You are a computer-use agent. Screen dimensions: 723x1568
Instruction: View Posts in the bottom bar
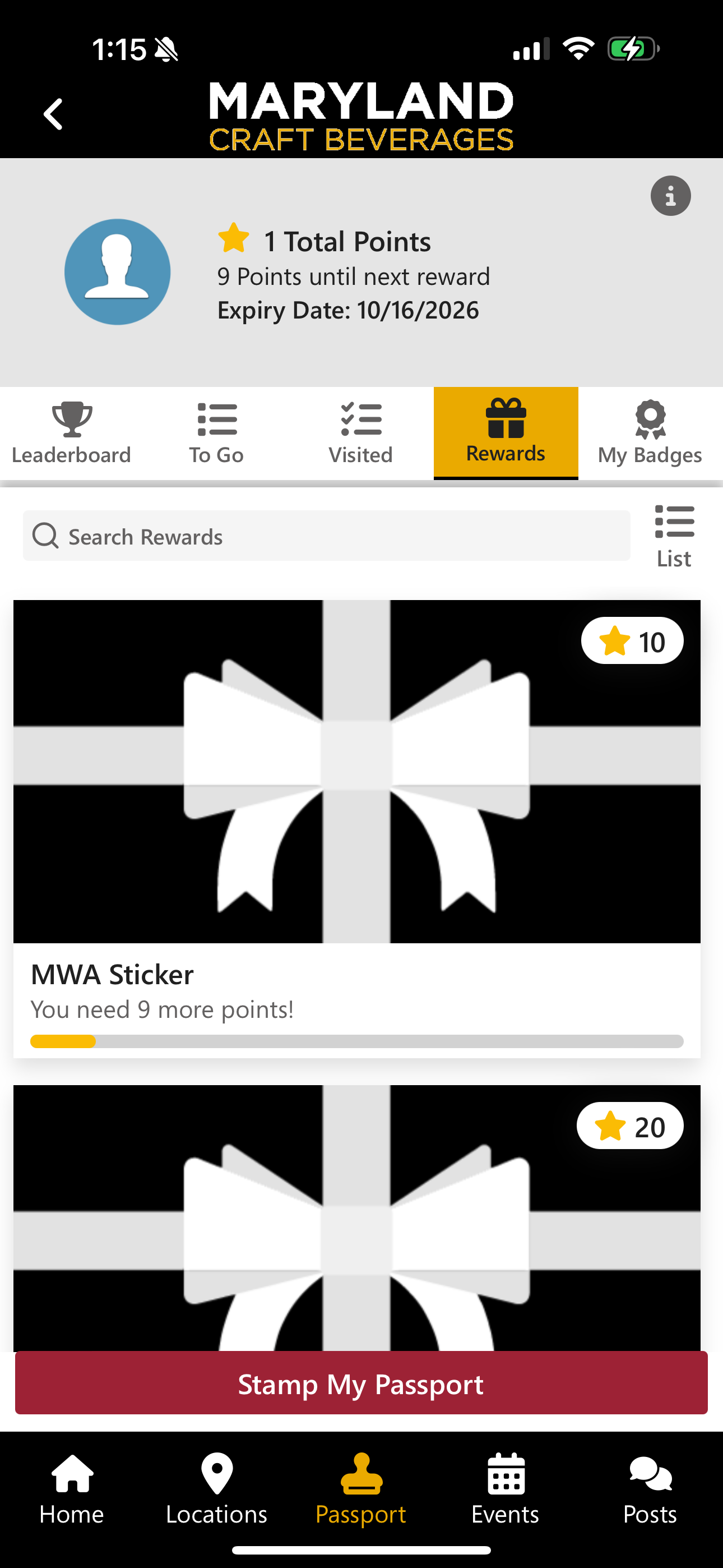650,1489
